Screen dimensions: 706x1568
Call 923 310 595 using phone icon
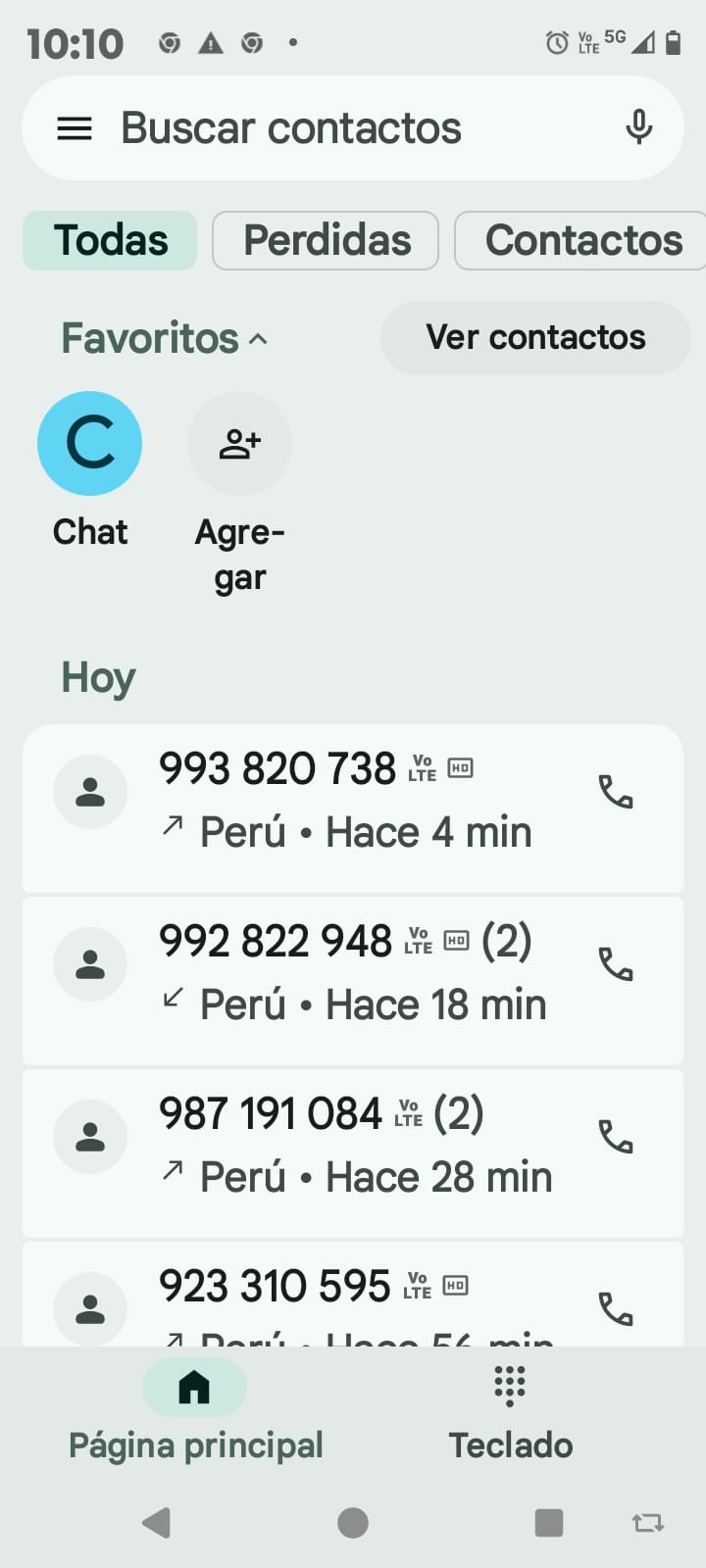click(x=616, y=1308)
